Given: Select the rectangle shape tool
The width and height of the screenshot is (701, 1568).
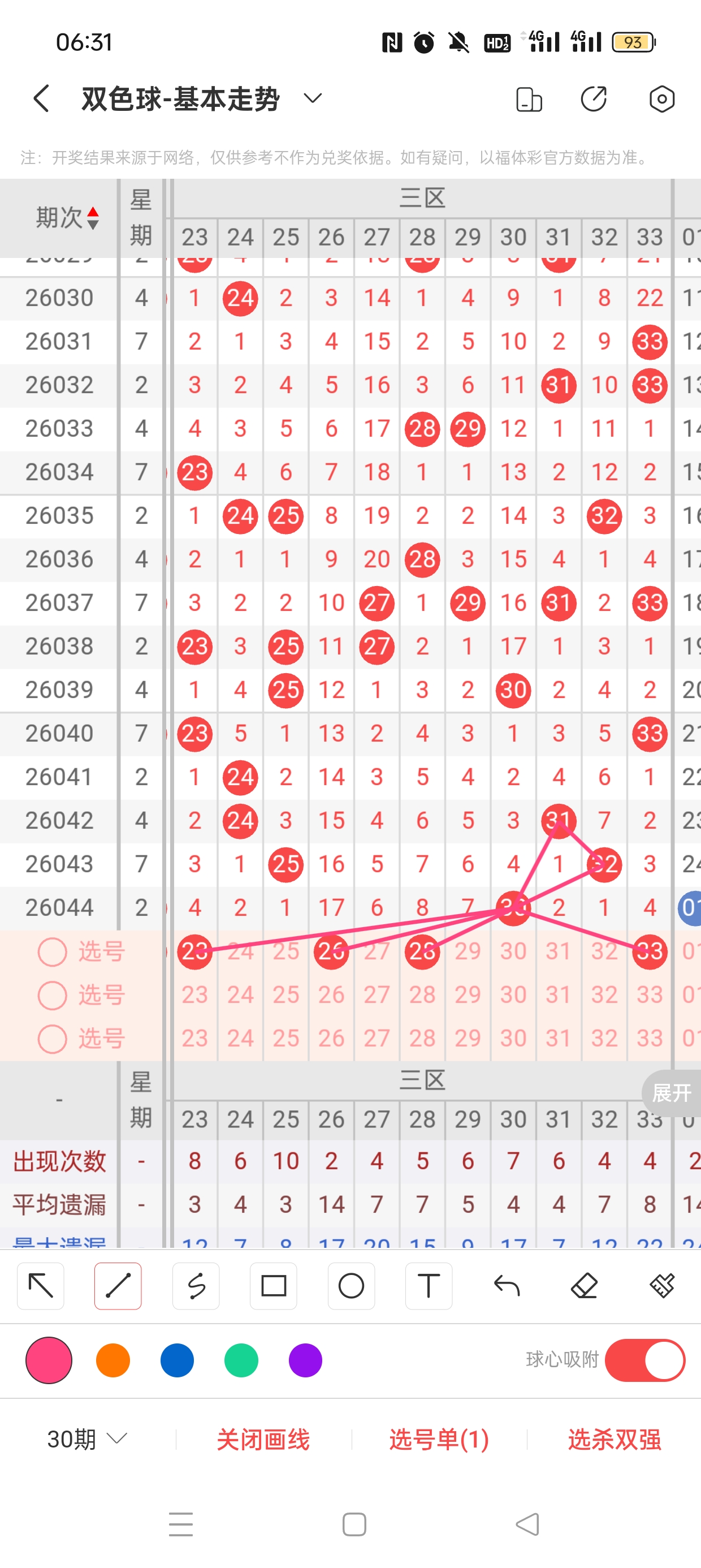Looking at the screenshot, I should click(273, 1286).
